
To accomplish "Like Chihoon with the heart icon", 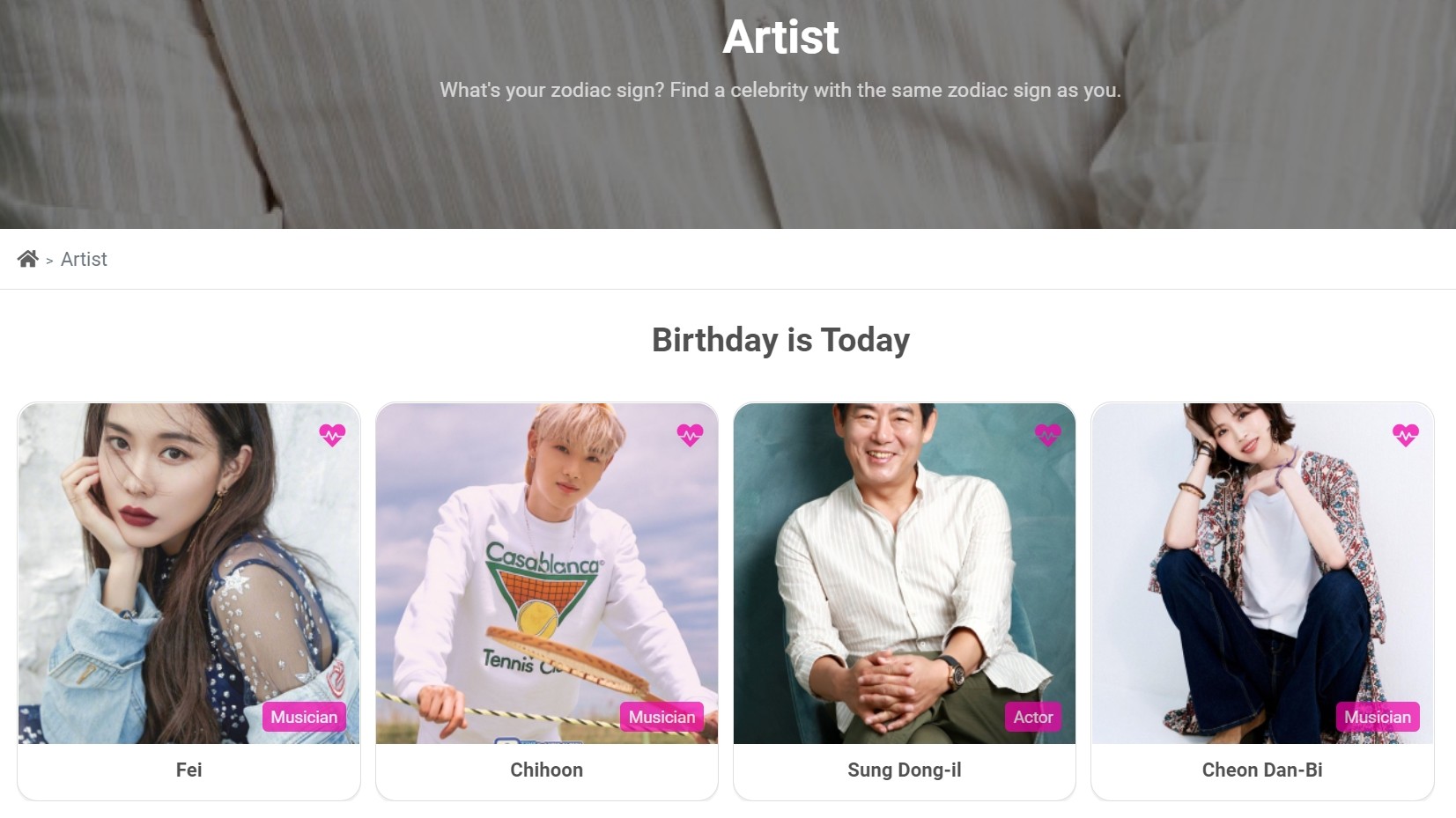I will coord(690,434).
